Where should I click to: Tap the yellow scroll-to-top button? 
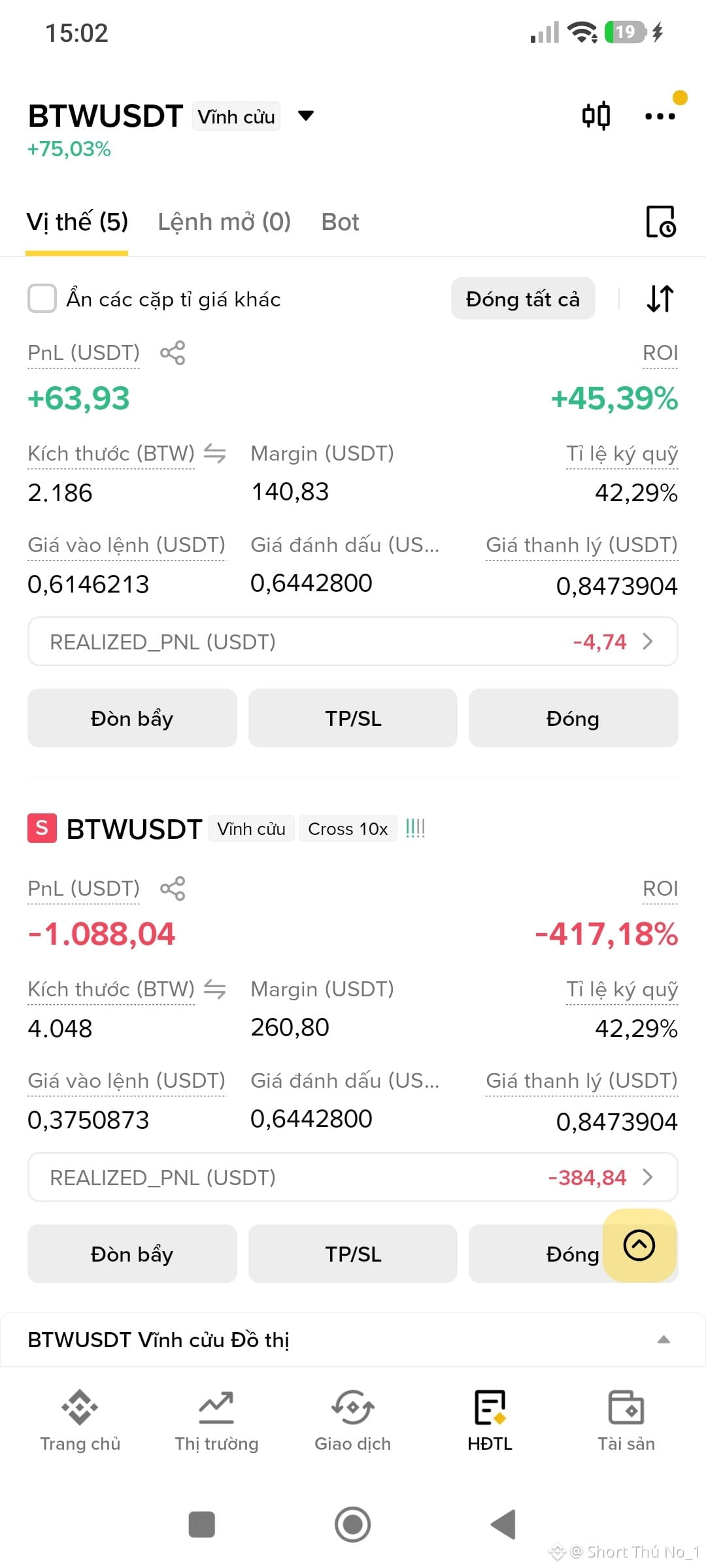pyautogui.click(x=639, y=1245)
